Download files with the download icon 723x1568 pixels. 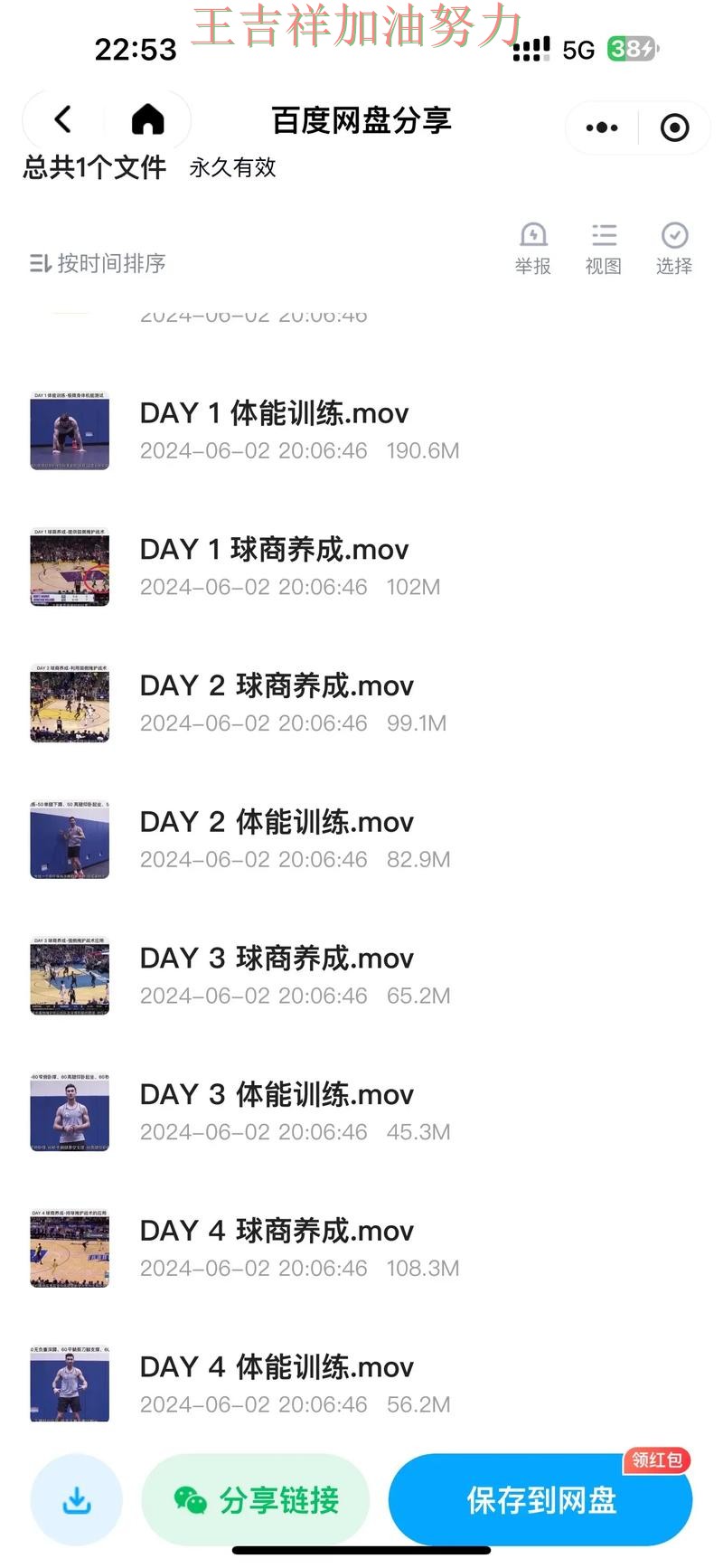pyautogui.click(x=77, y=1500)
